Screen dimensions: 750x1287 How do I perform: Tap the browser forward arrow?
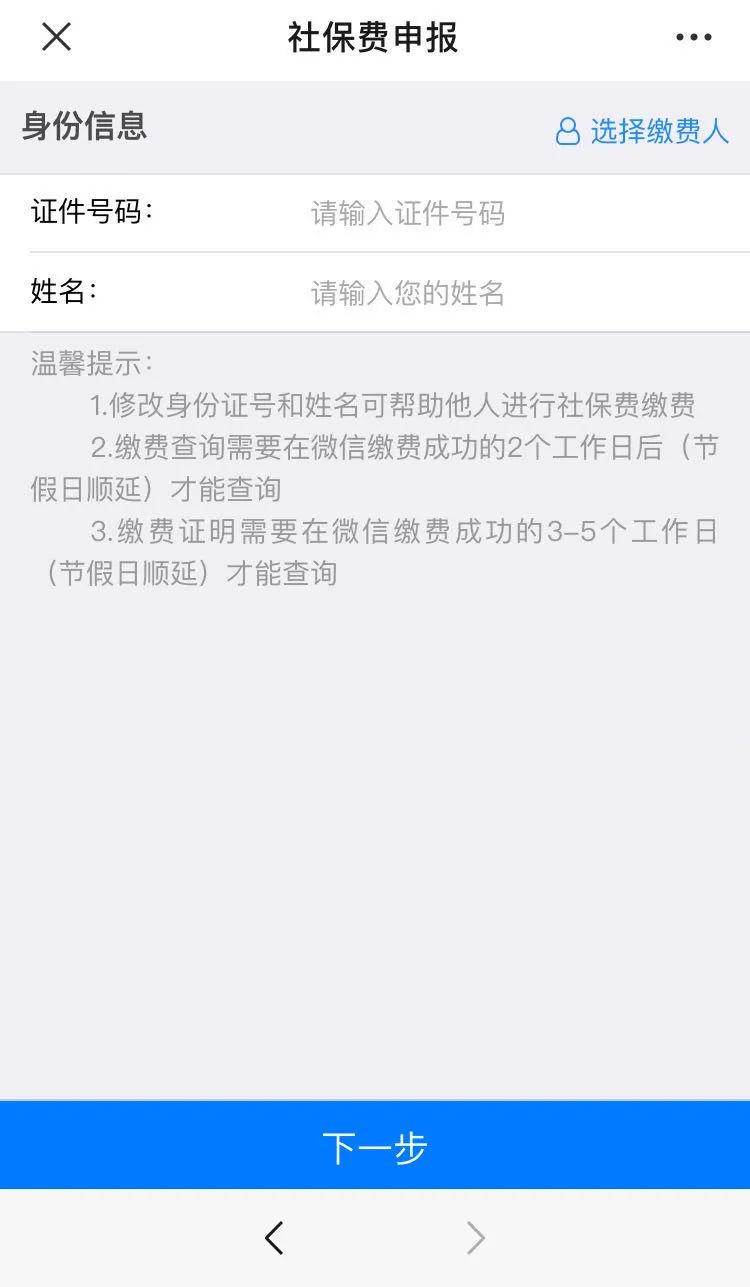click(476, 1238)
